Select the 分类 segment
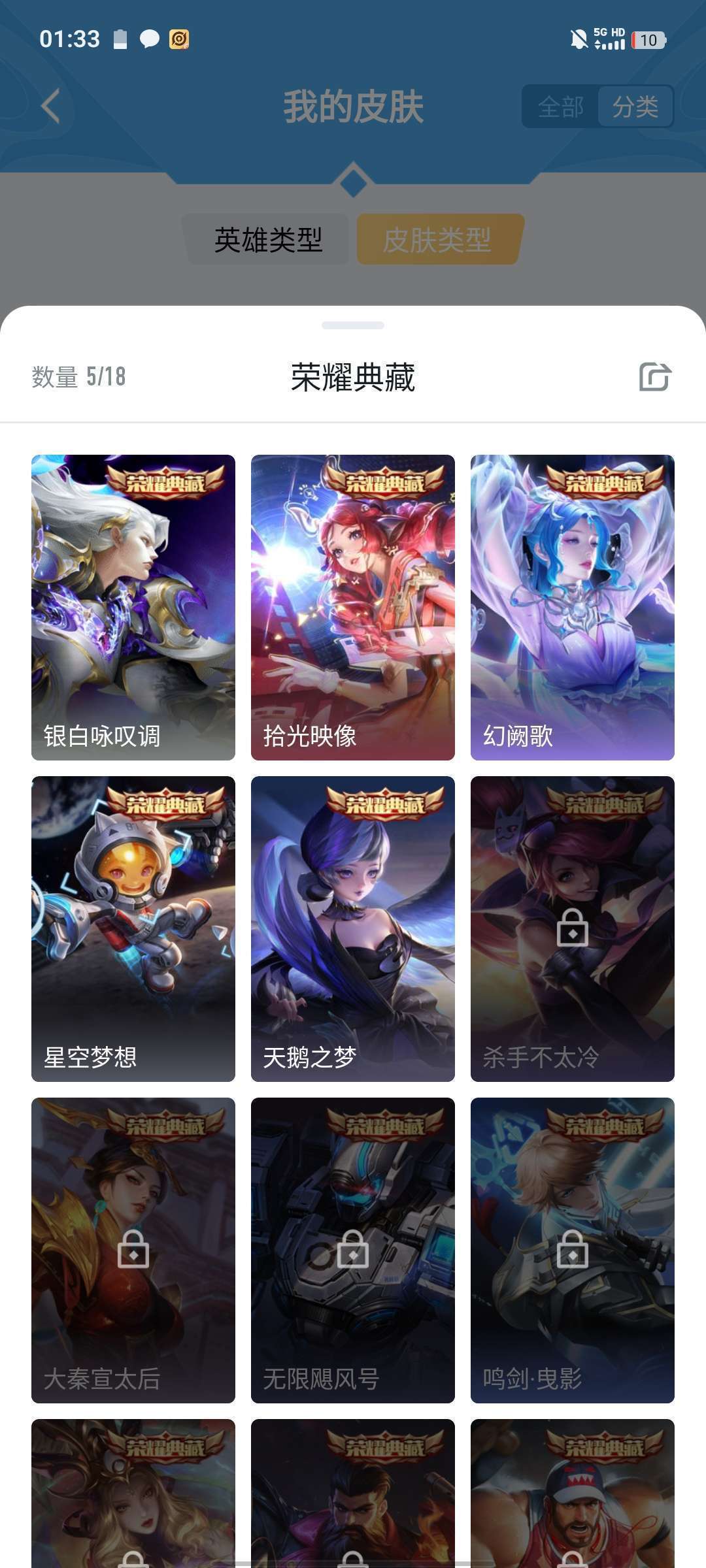This screenshot has height=1568, width=706. pyautogui.click(x=635, y=106)
